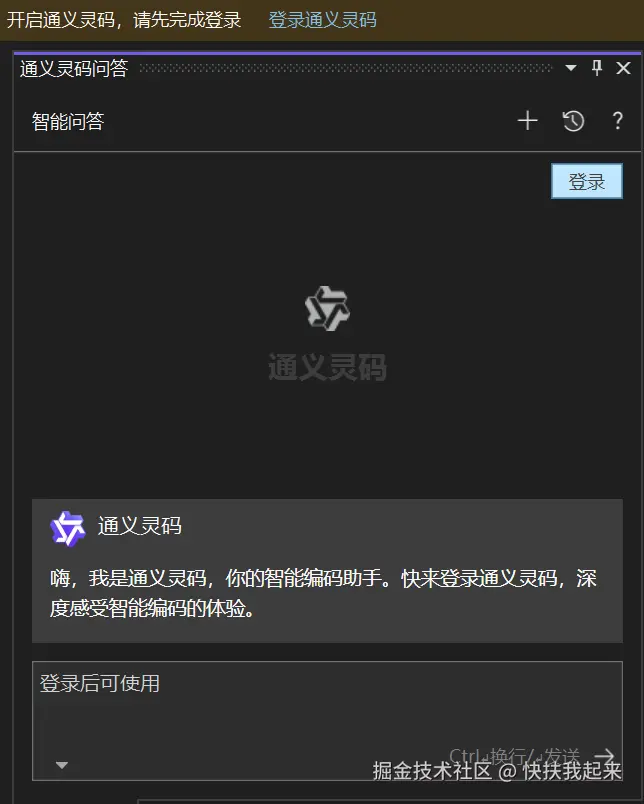
Task: Start a new chat with the plus icon
Action: tap(527, 121)
